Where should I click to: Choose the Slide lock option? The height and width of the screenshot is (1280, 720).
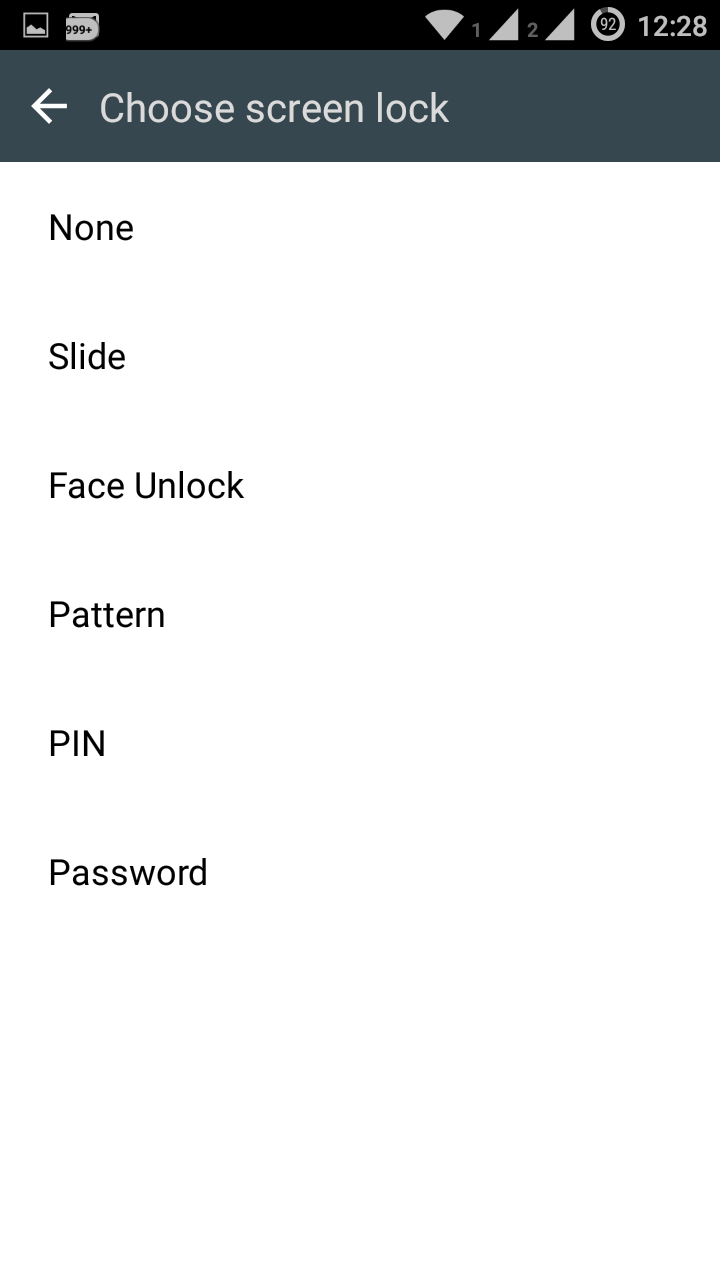point(360,357)
